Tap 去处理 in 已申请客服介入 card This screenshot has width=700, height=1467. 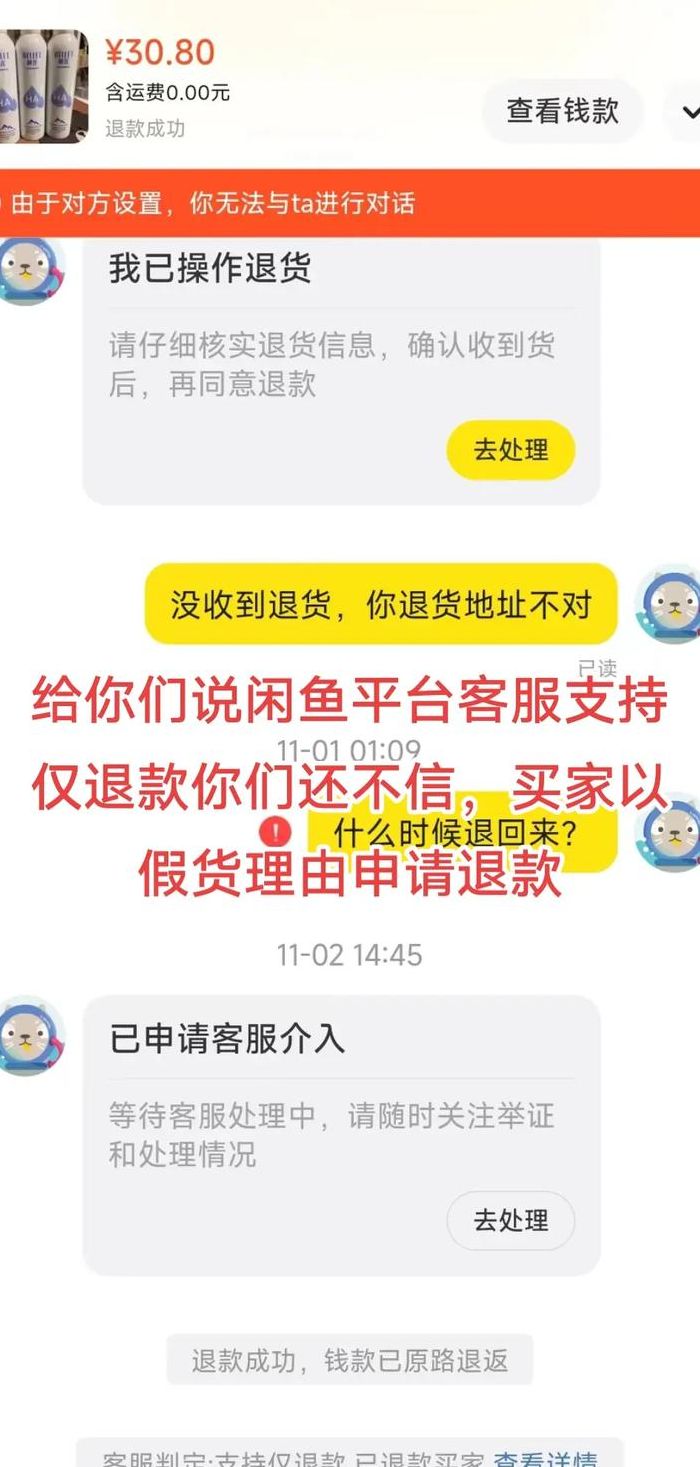tap(511, 1221)
